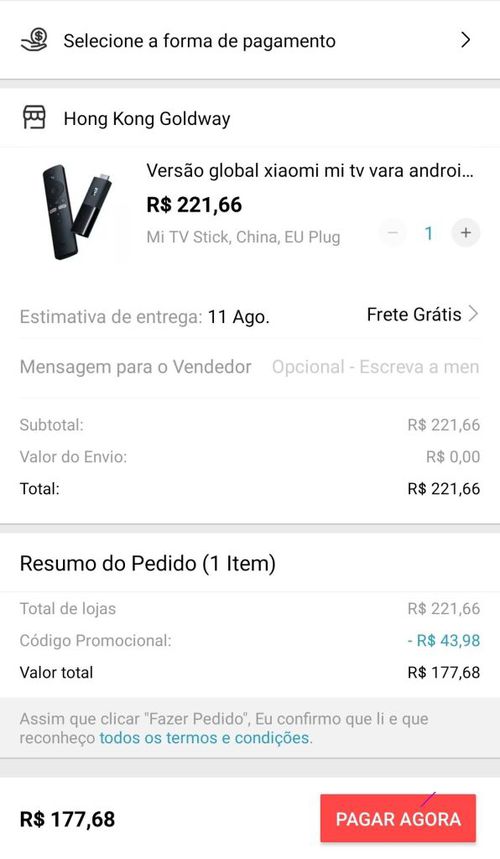
Task: Tap PAGAR AGORA to pay
Action: click(398, 818)
